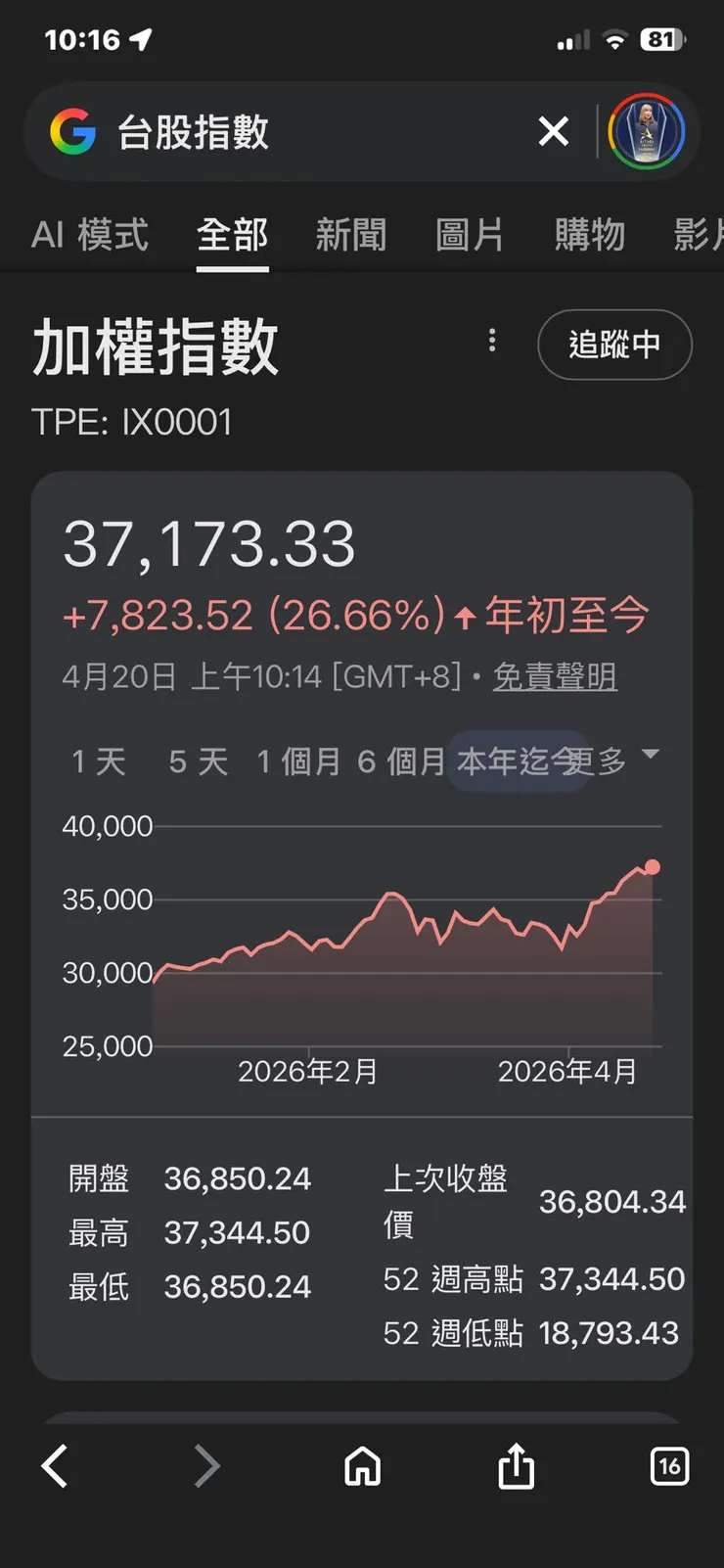Share this page with the share icon
724x1568 pixels.
pyautogui.click(x=516, y=1464)
